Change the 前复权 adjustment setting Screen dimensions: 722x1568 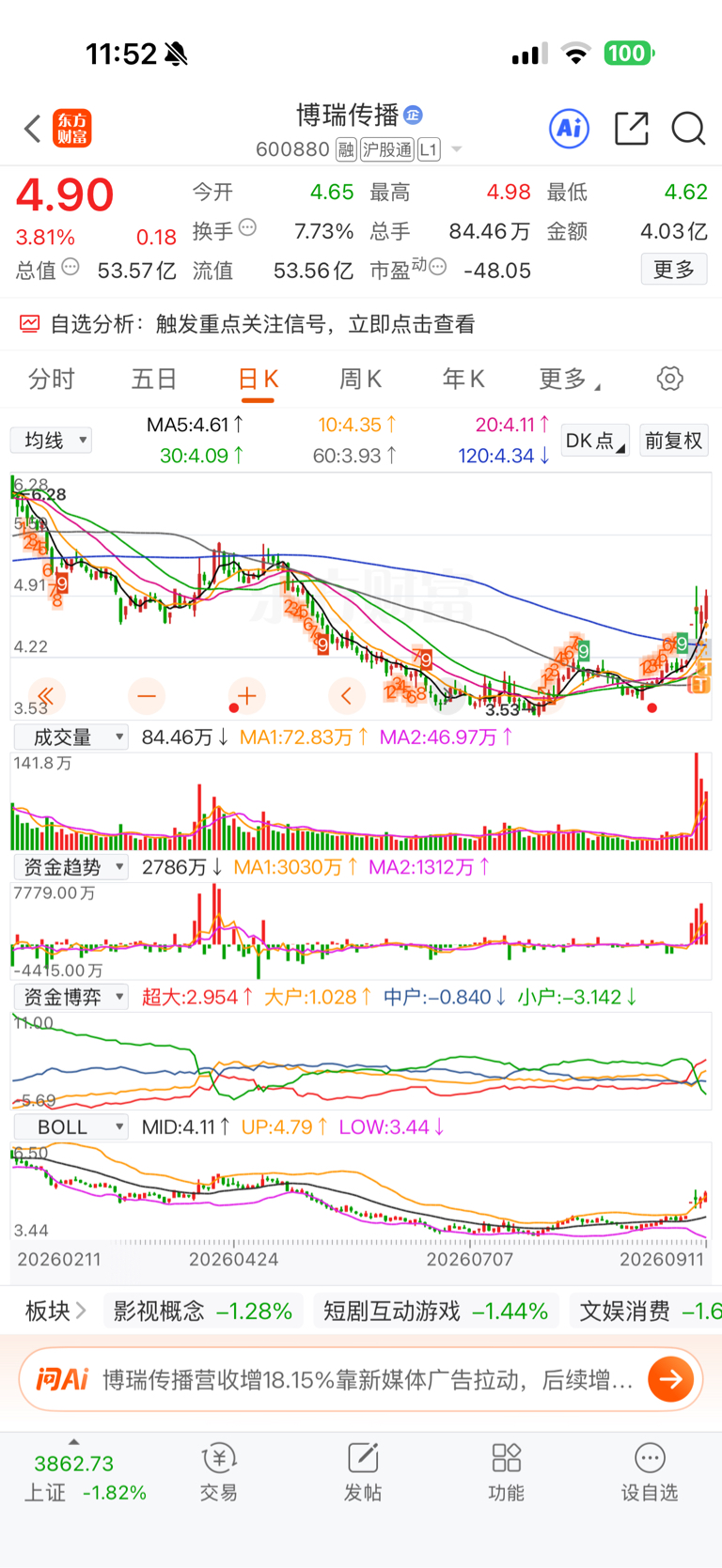(673, 441)
